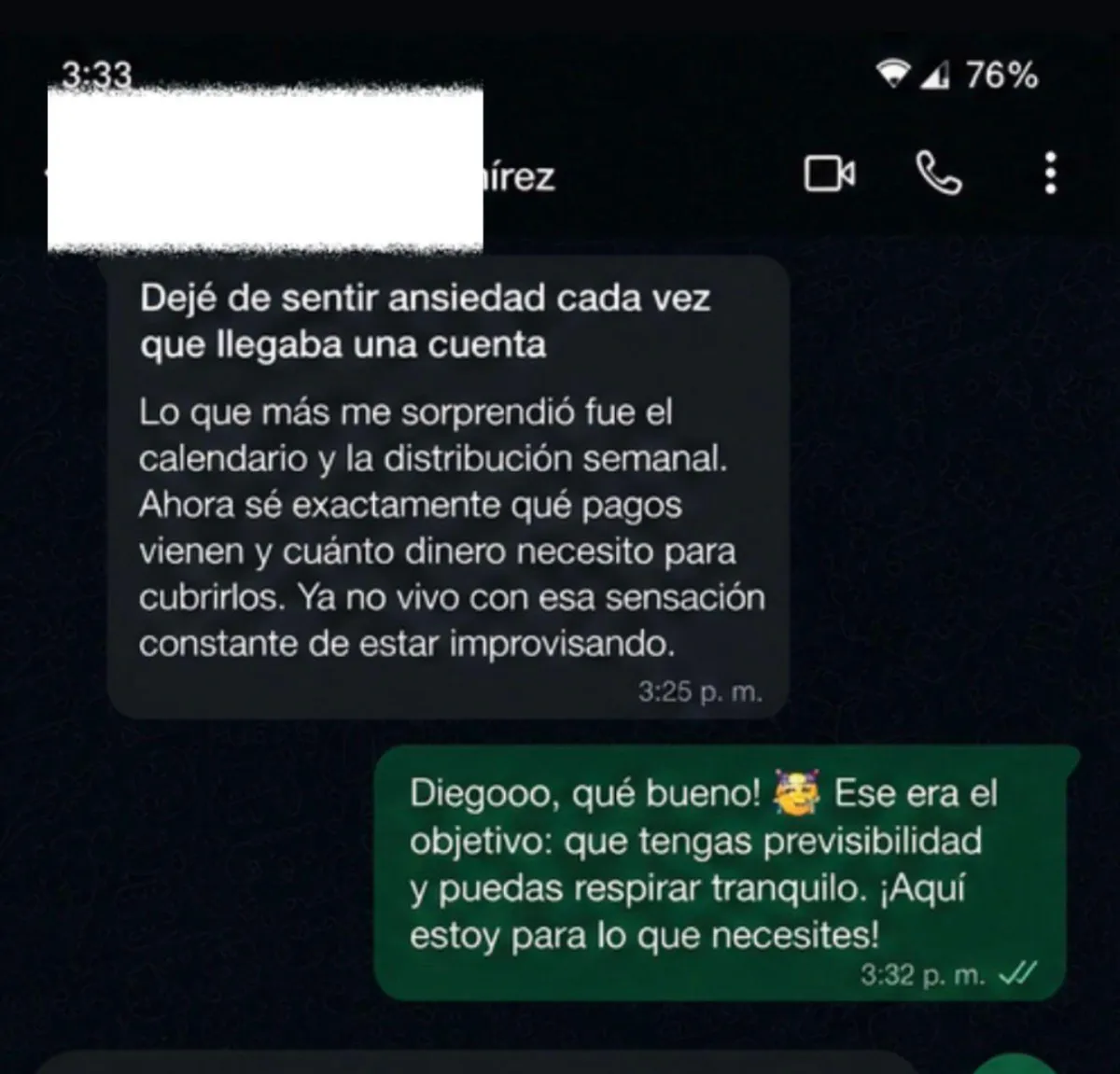Start a voice call from the chat header
This screenshot has height=1074, width=1120.
[938, 174]
